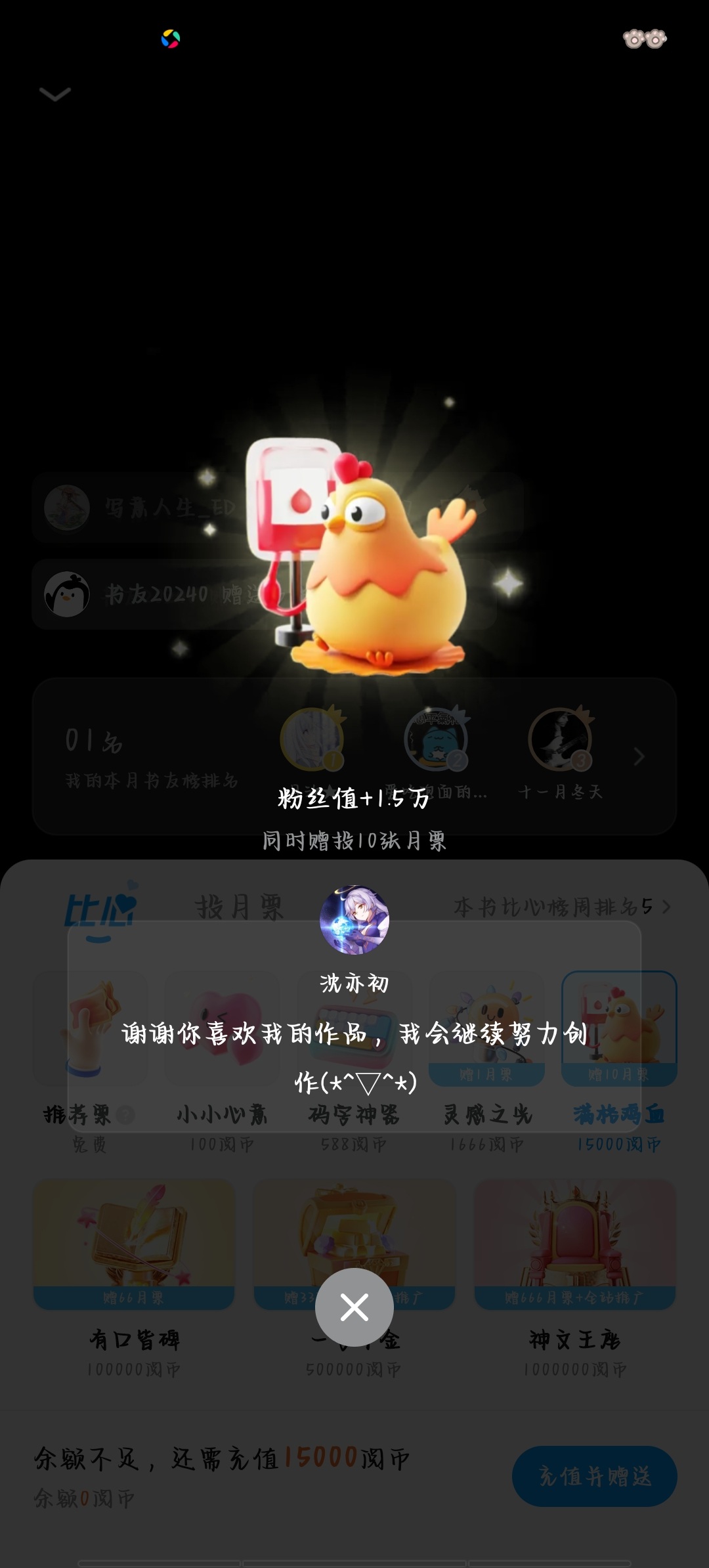
Task: View author 沈亦初's avatar
Action: [x=354, y=919]
